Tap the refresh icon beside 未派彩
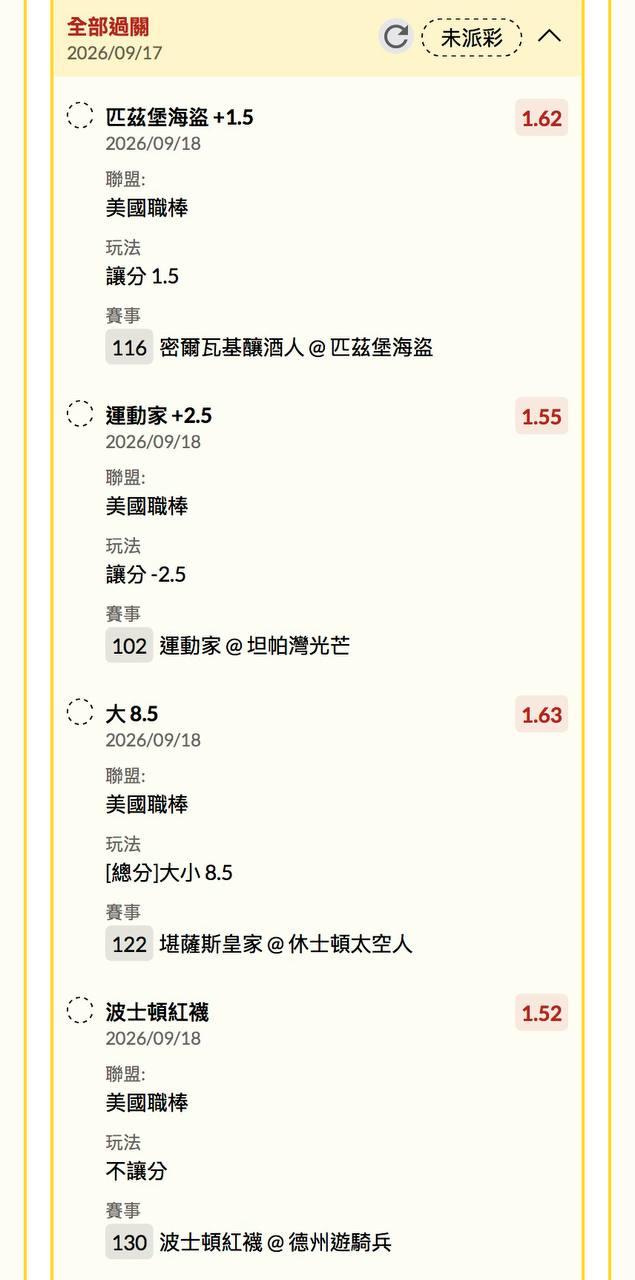Screen dimensions: 635x1280 [396, 37]
